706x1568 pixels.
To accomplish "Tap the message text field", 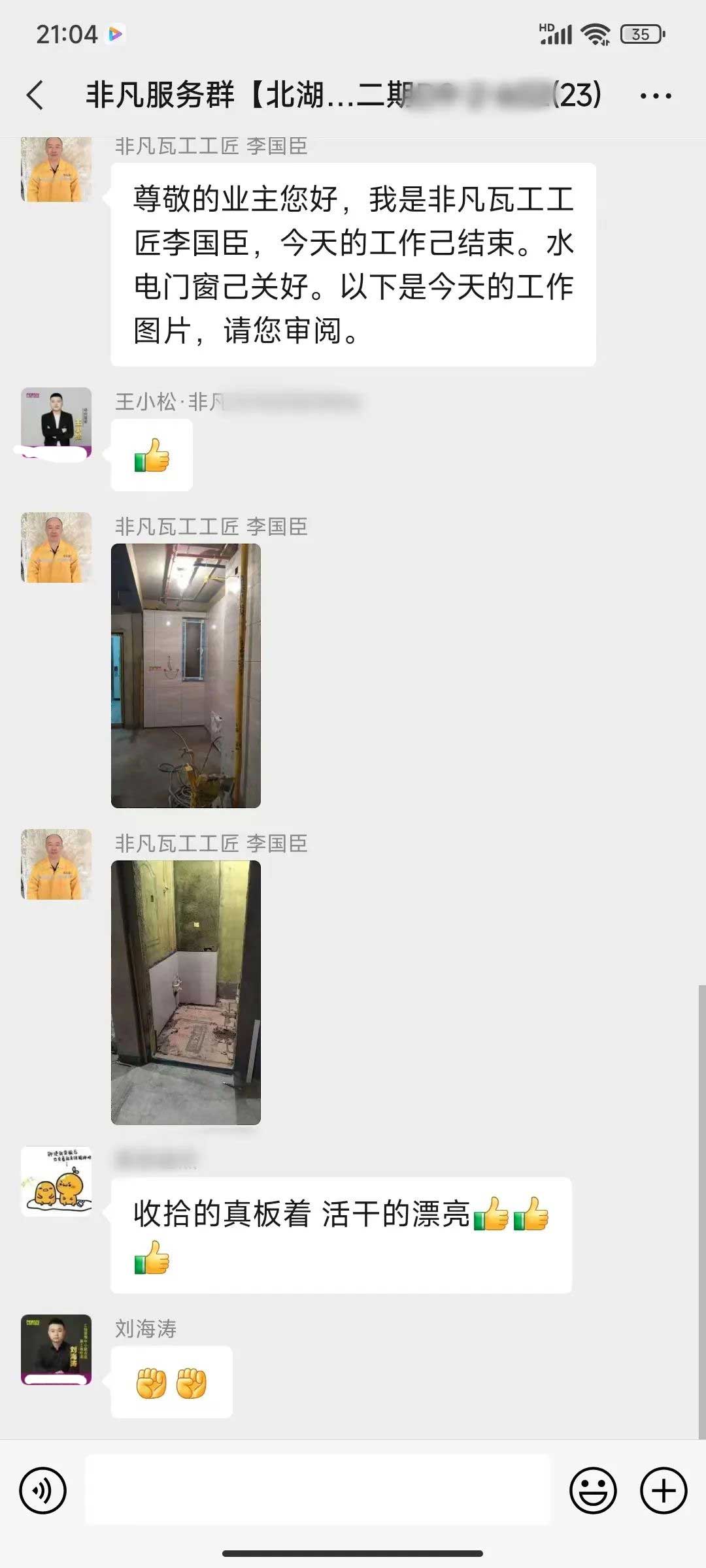I will click(318, 1490).
